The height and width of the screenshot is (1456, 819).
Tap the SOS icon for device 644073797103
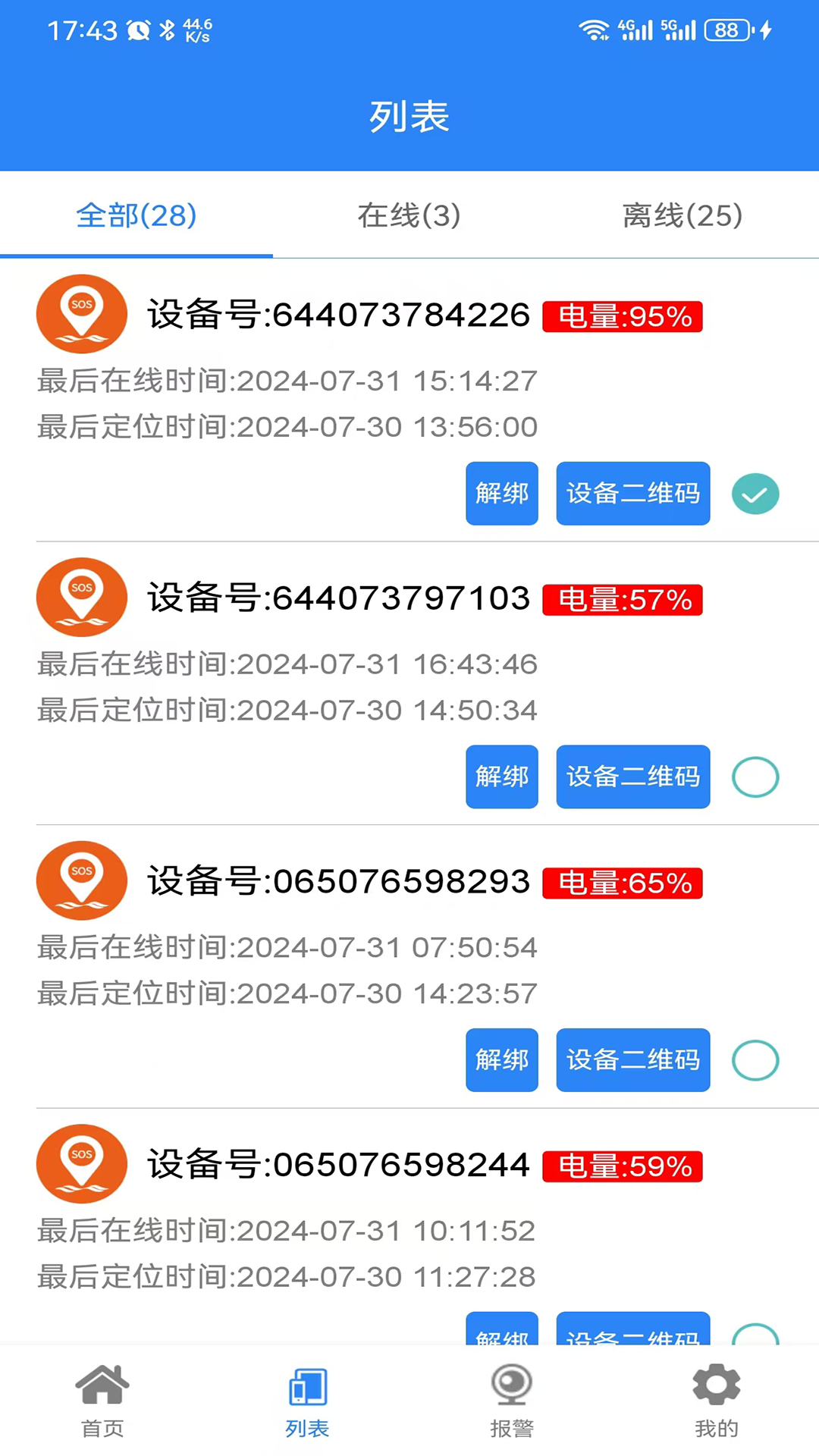[81, 597]
